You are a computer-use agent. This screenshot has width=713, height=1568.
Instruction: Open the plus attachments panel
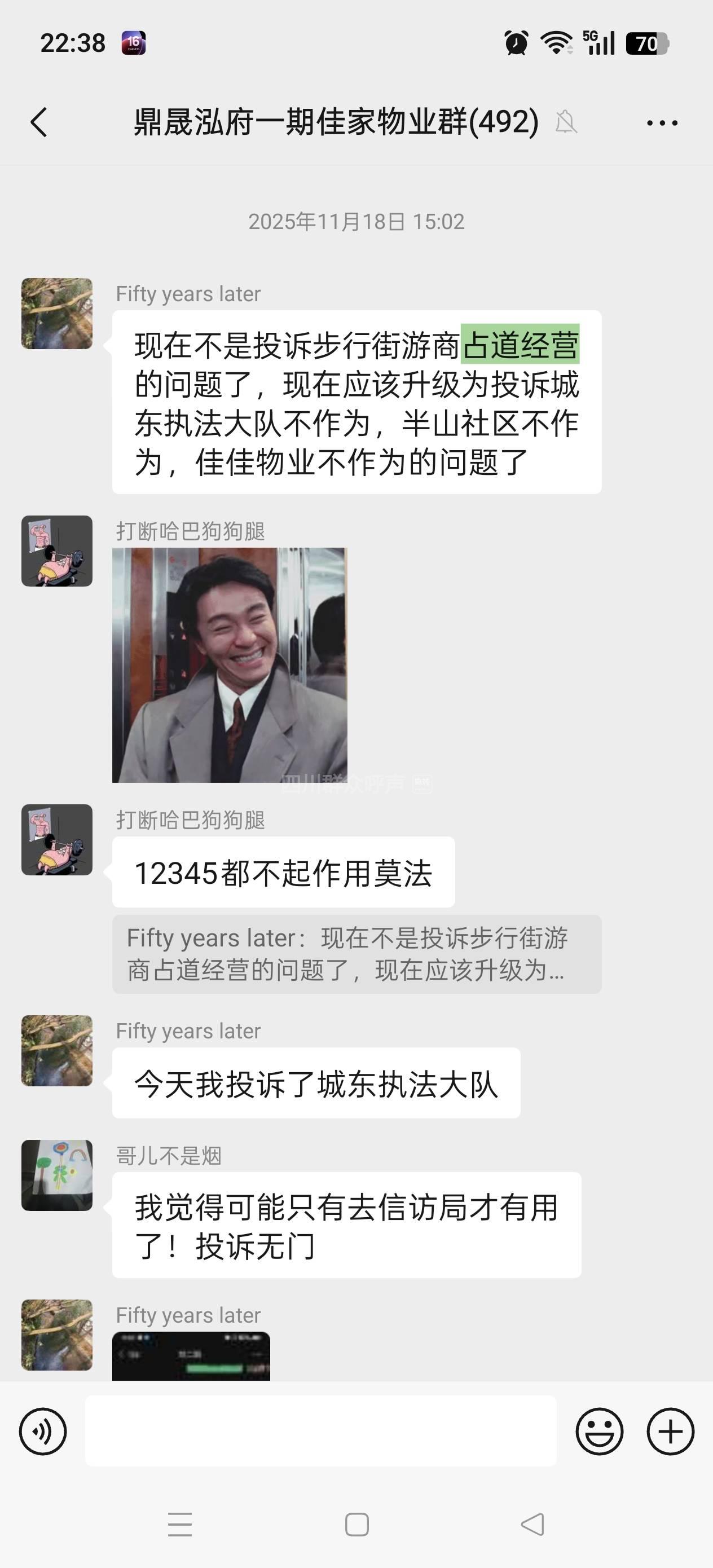click(670, 1431)
